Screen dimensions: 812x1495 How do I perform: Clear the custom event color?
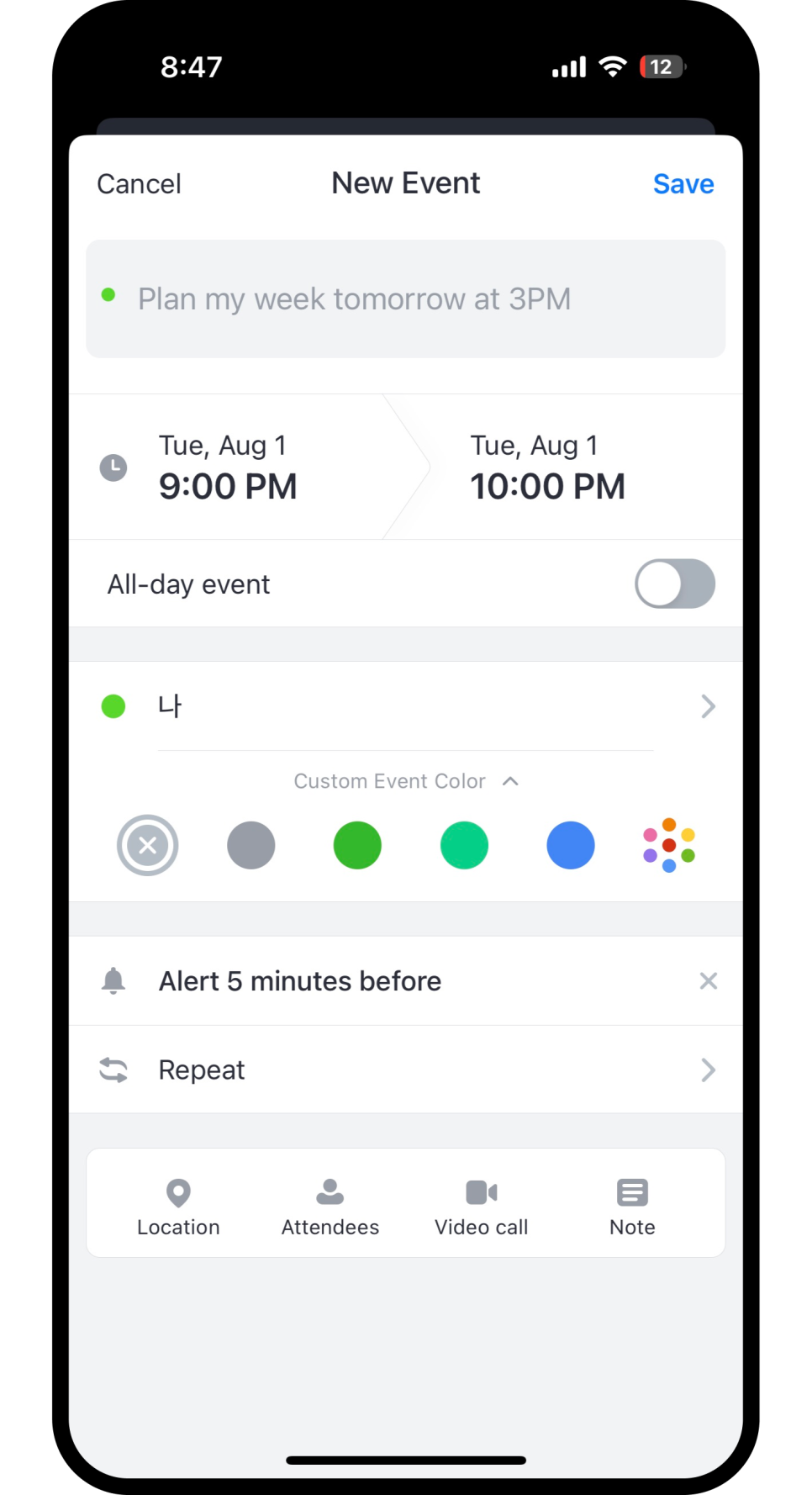click(147, 845)
